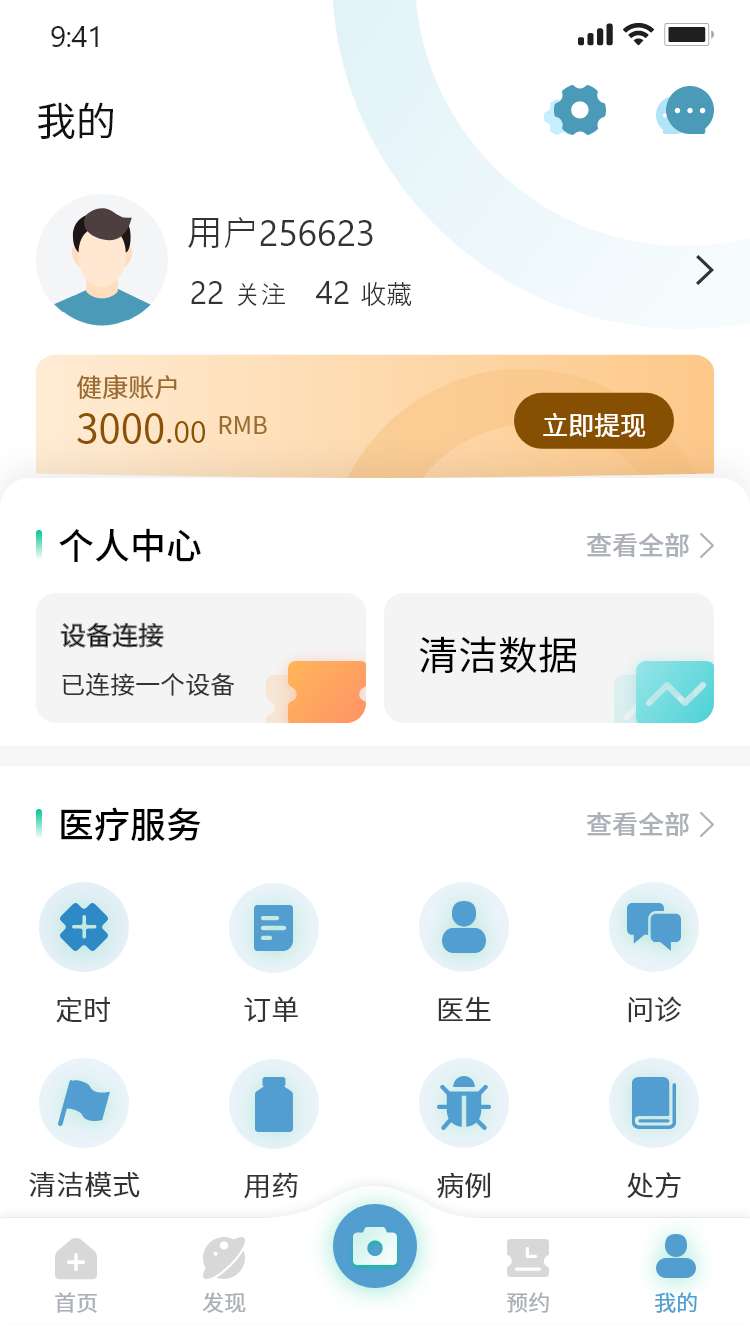The height and width of the screenshot is (1334, 750).
Task: Select 清洁模式 service
Action: click(84, 1104)
